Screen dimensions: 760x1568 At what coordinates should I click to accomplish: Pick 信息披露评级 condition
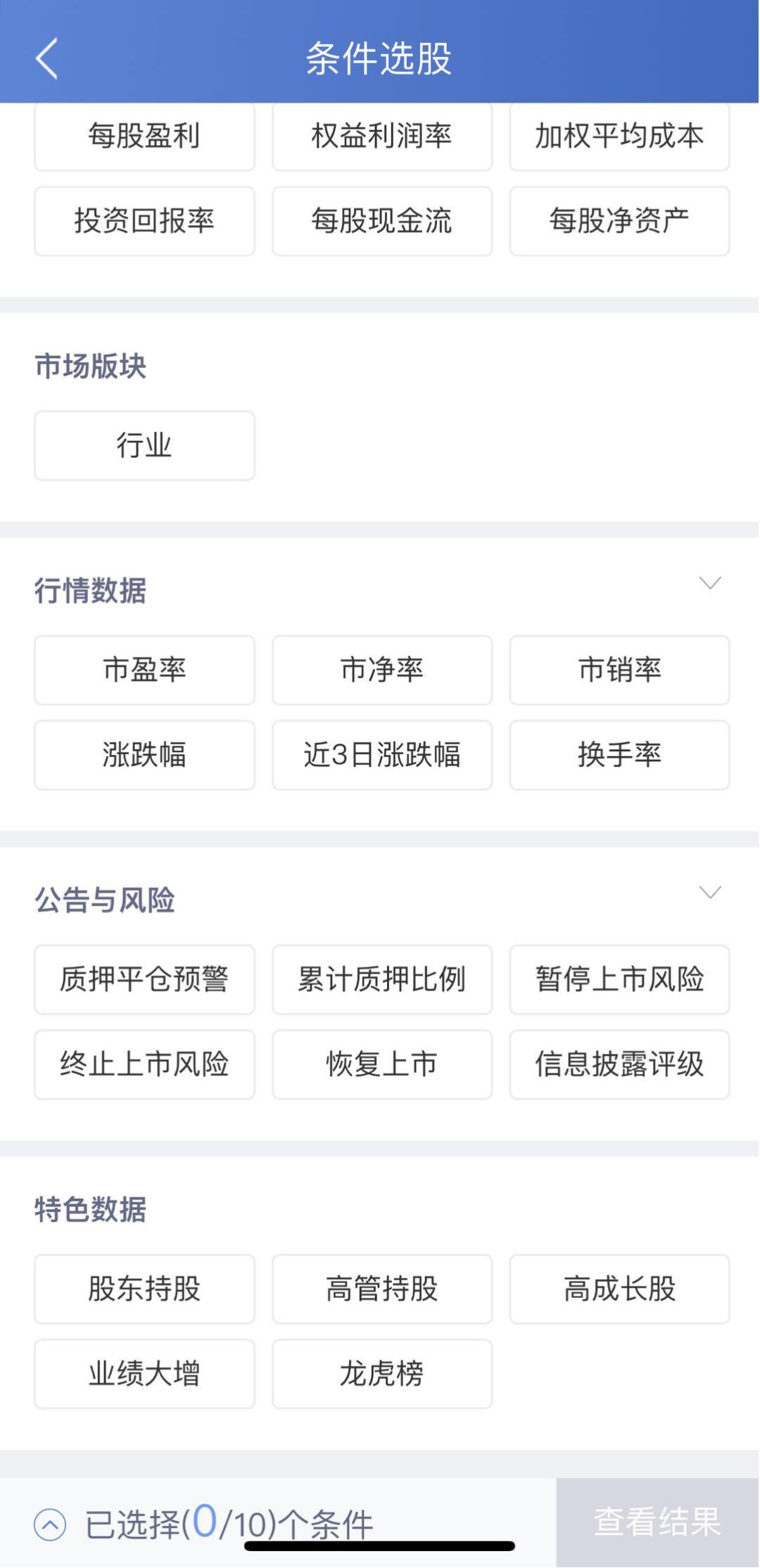[619, 1064]
